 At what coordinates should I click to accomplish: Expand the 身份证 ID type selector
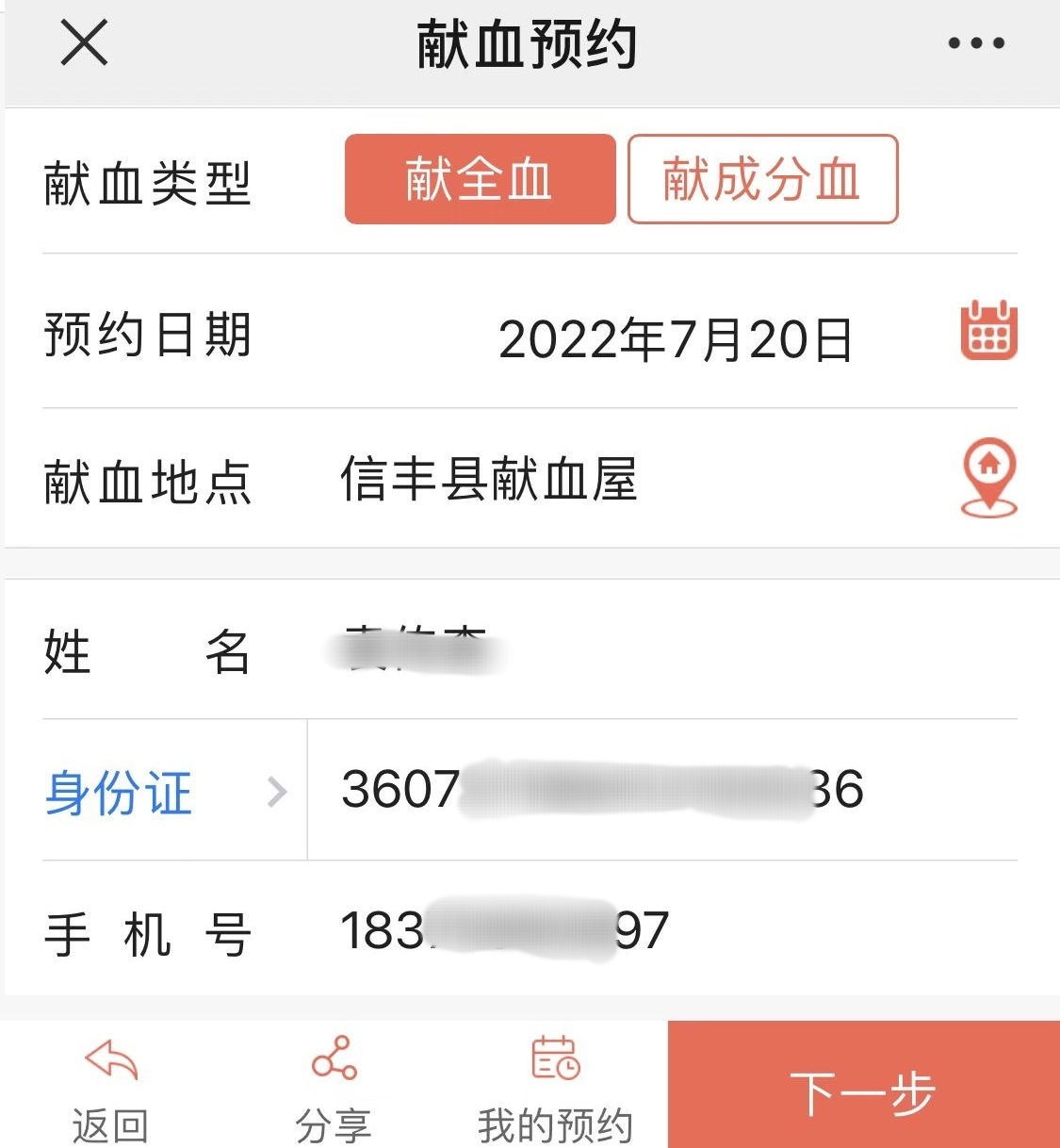click(x=165, y=792)
